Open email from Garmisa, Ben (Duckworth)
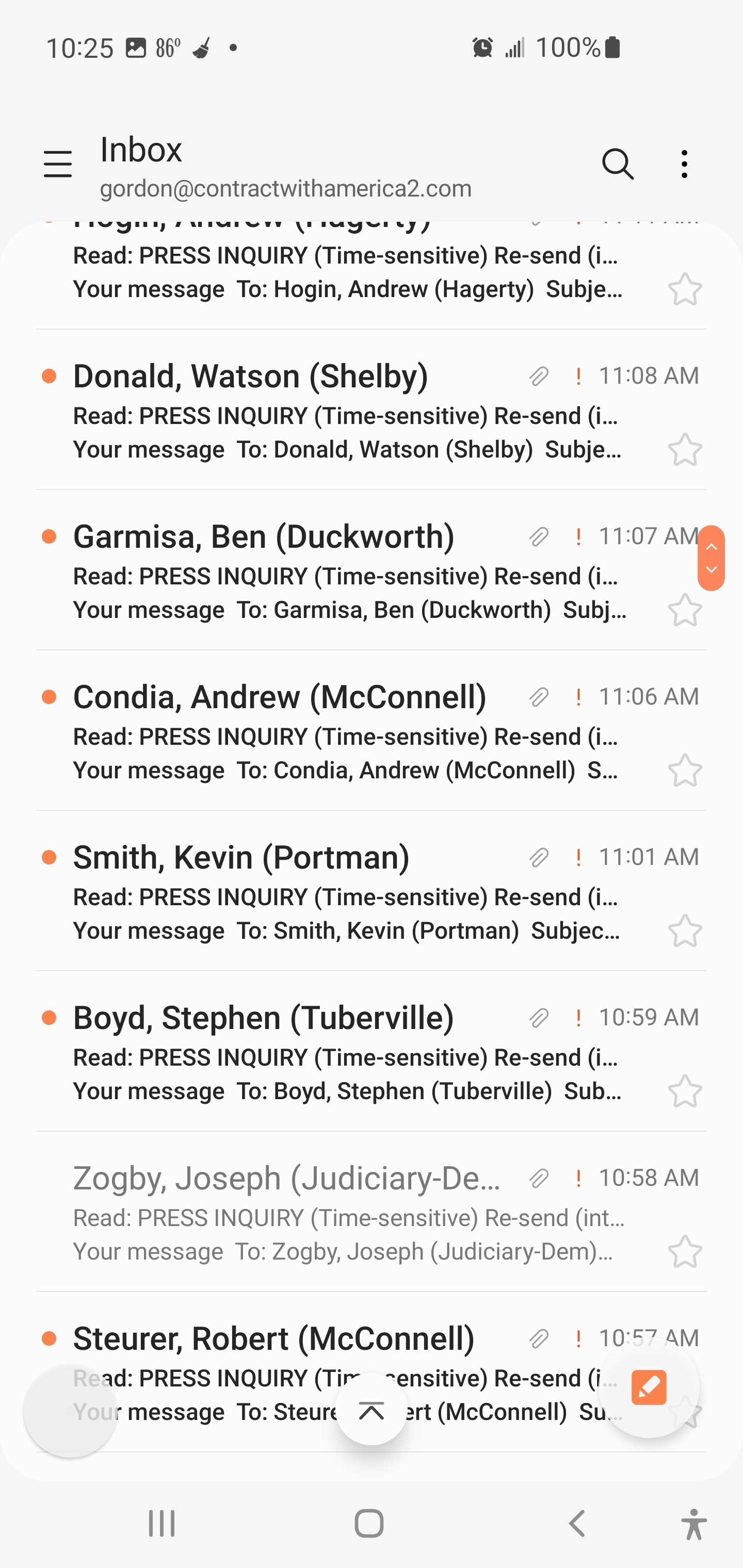Viewport: 743px width, 1568px height. [372, 570]
